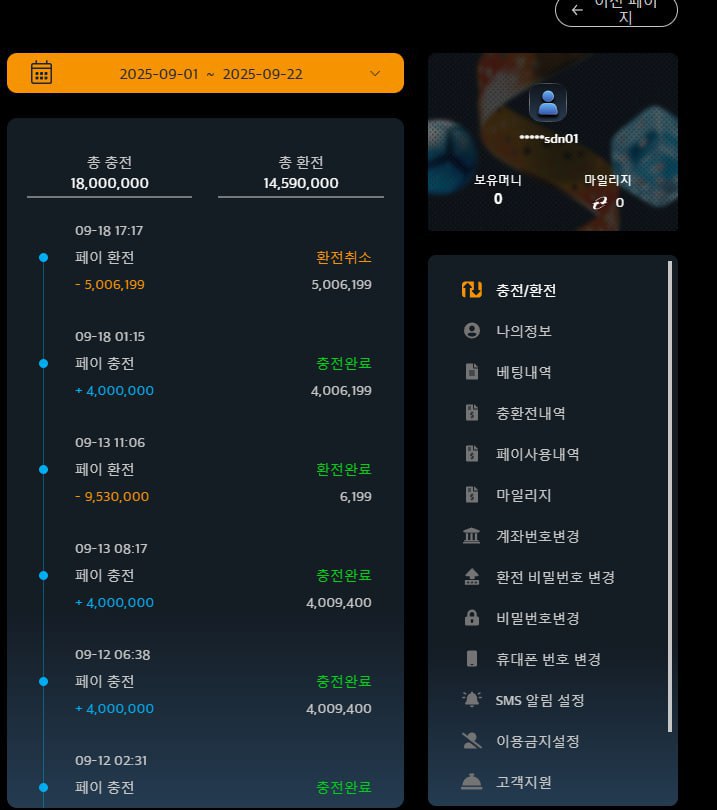Open the date range picker 2025-09-01 ~ 2025-09-22

tap(205, 73)
